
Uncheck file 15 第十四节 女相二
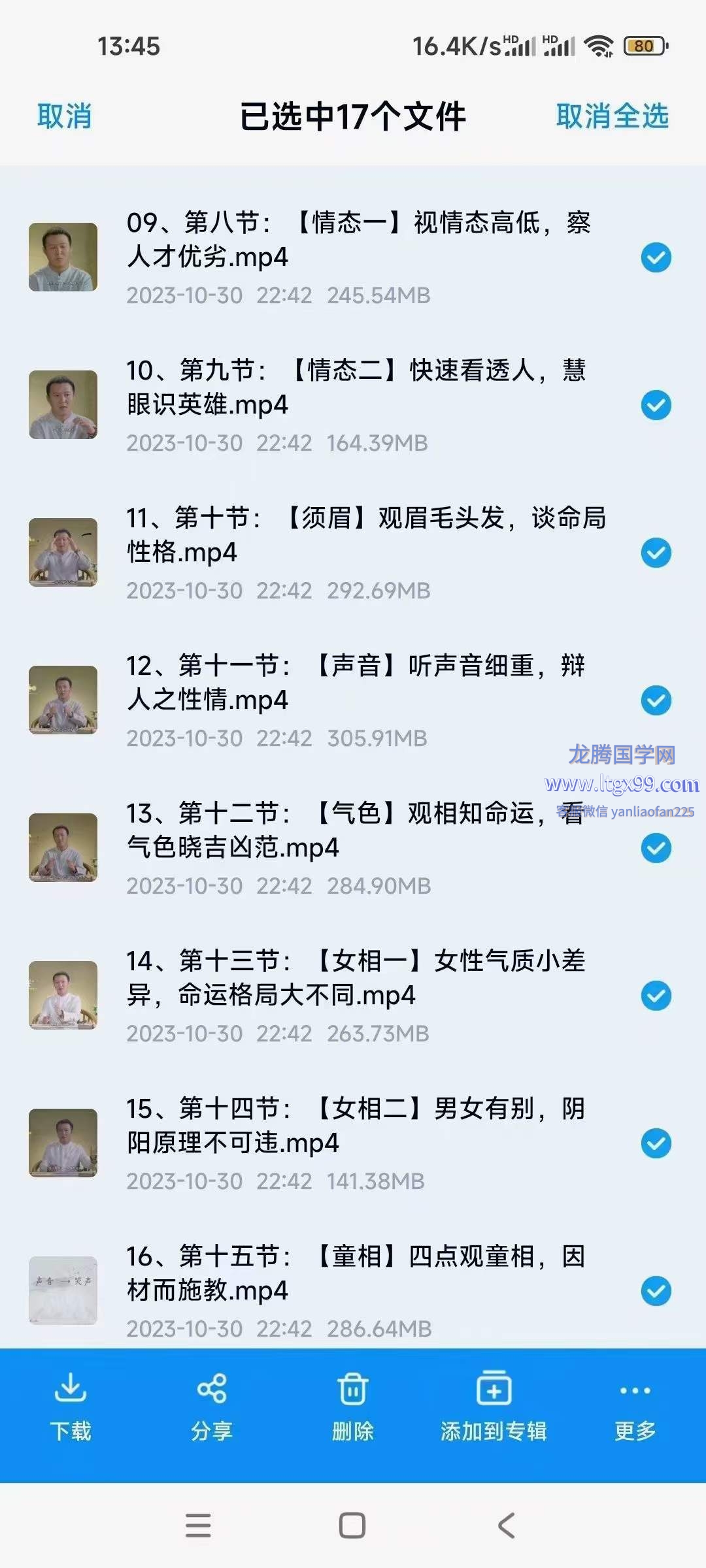(656, 1143)
